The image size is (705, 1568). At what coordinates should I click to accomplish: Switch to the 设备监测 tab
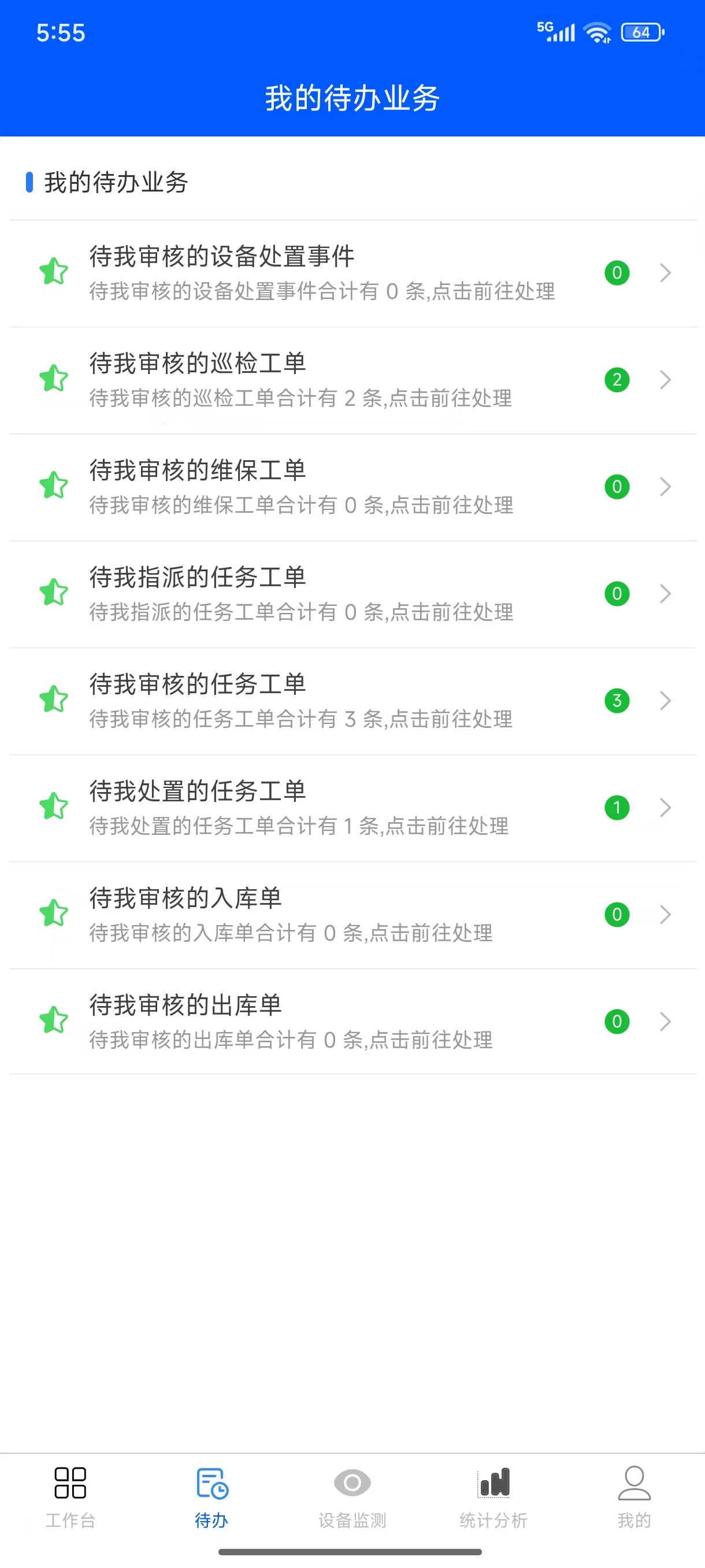click(352, 1497)
